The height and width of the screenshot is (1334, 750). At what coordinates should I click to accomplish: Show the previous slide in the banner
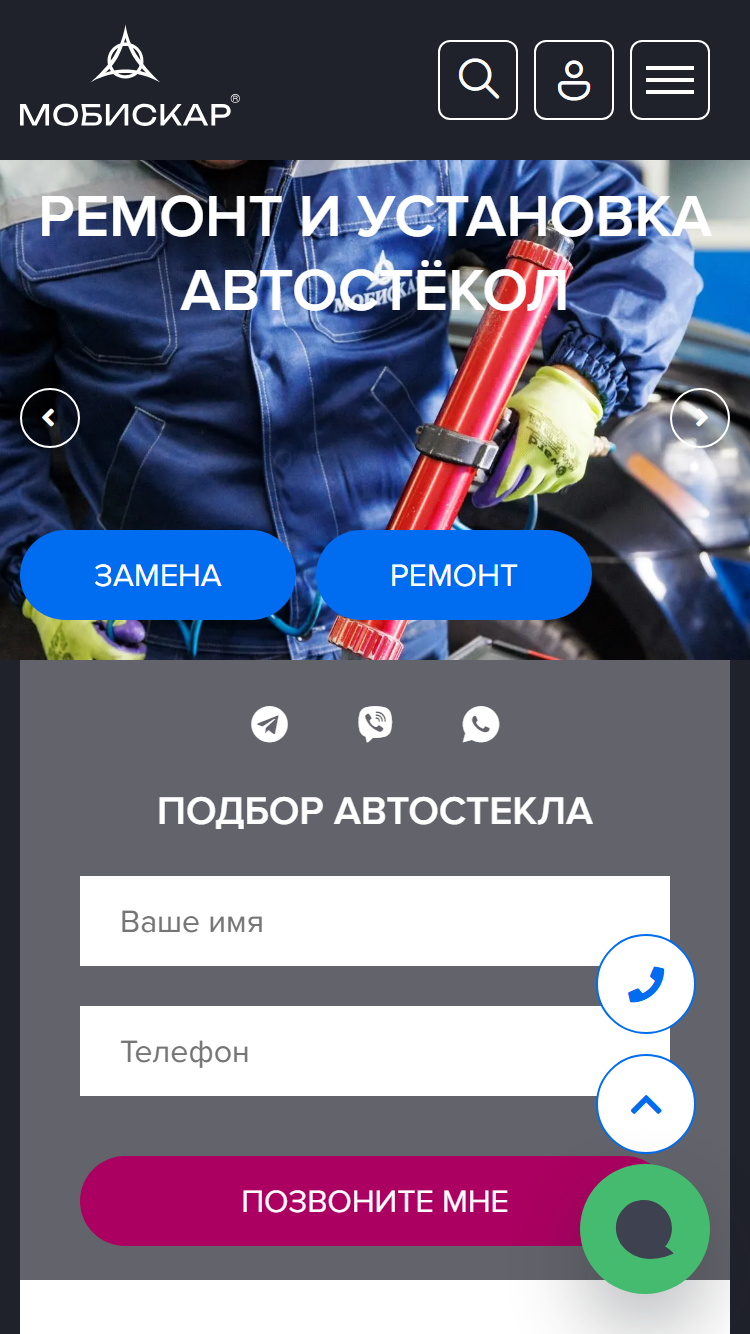click(x=50, y=418)
